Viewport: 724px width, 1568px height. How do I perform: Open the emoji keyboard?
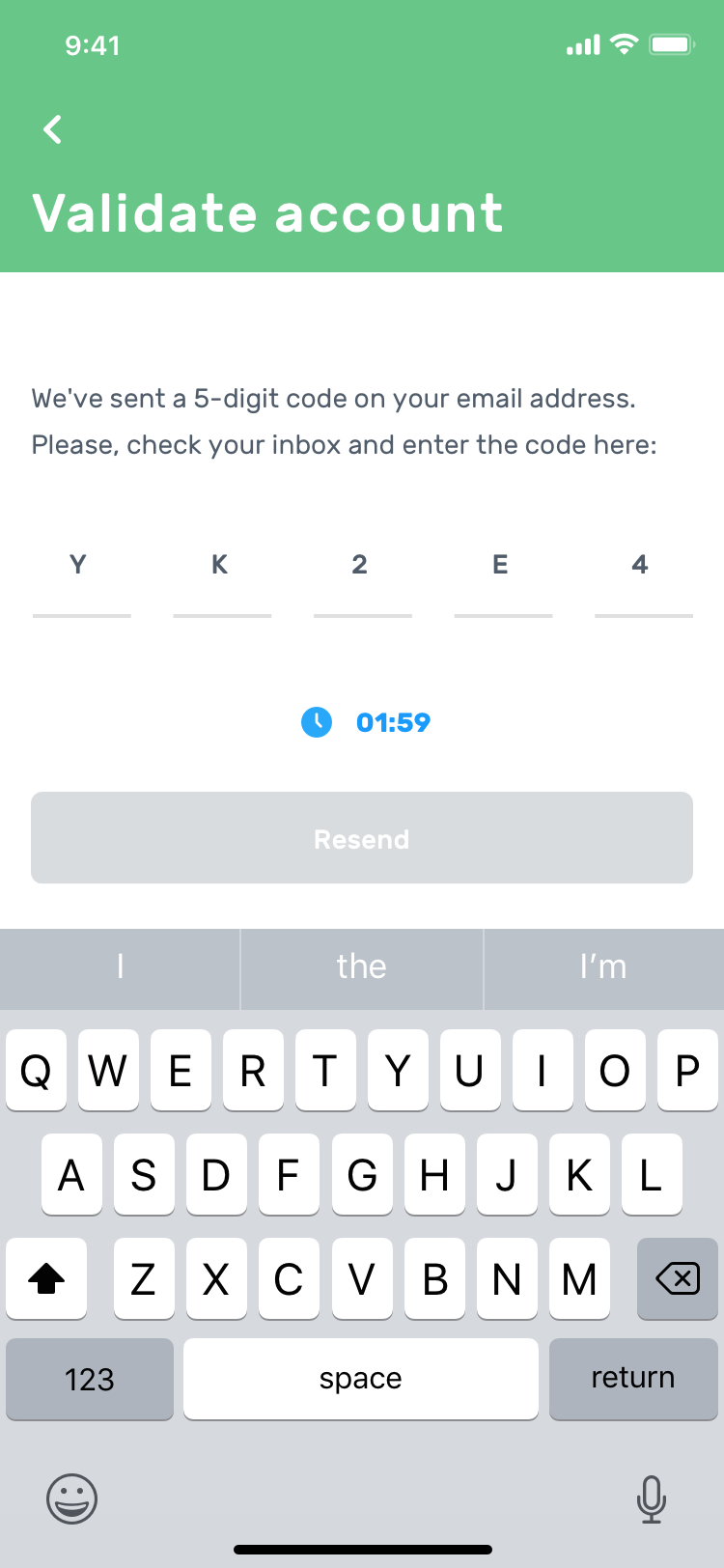pyautogui.click(x=72, y=1498)
